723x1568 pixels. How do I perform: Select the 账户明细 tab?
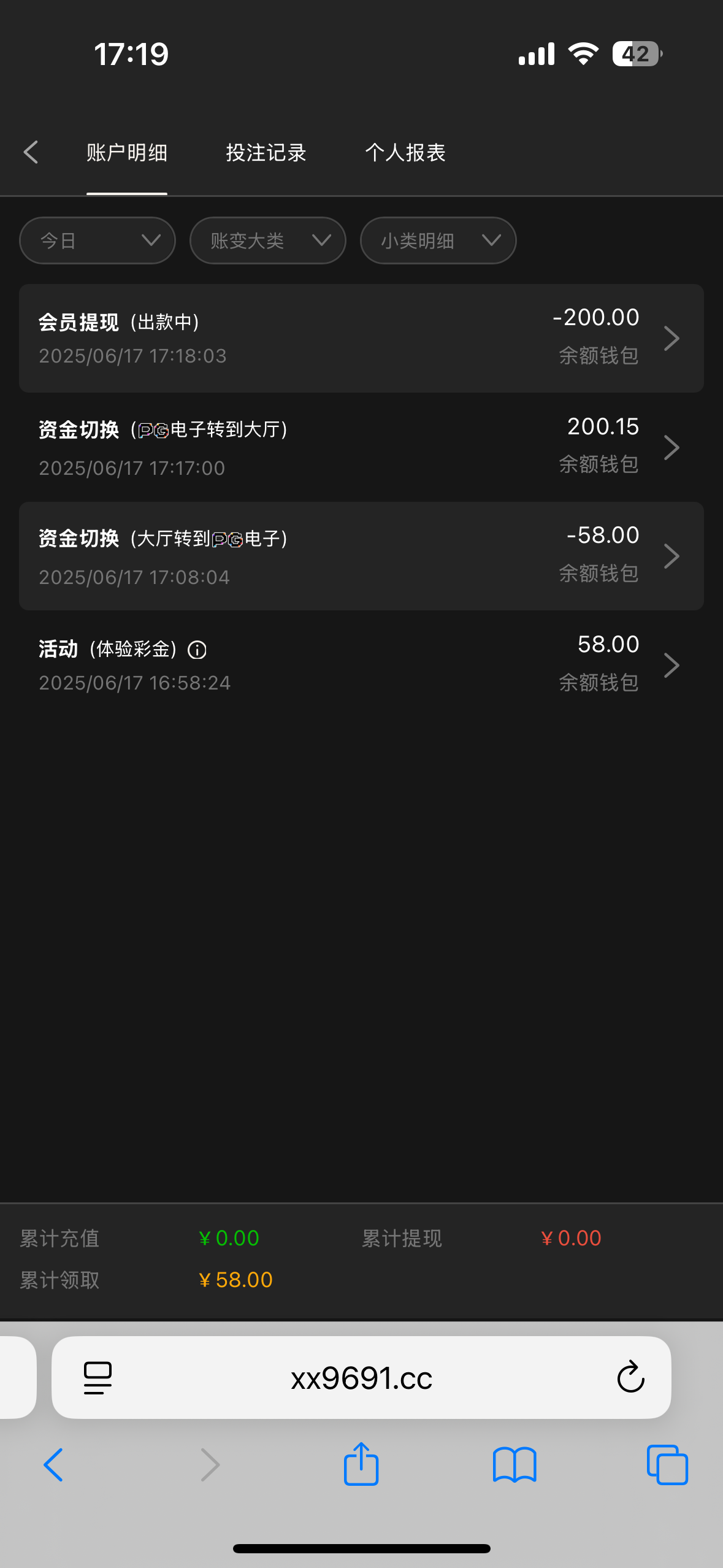(x=127, y=152)
